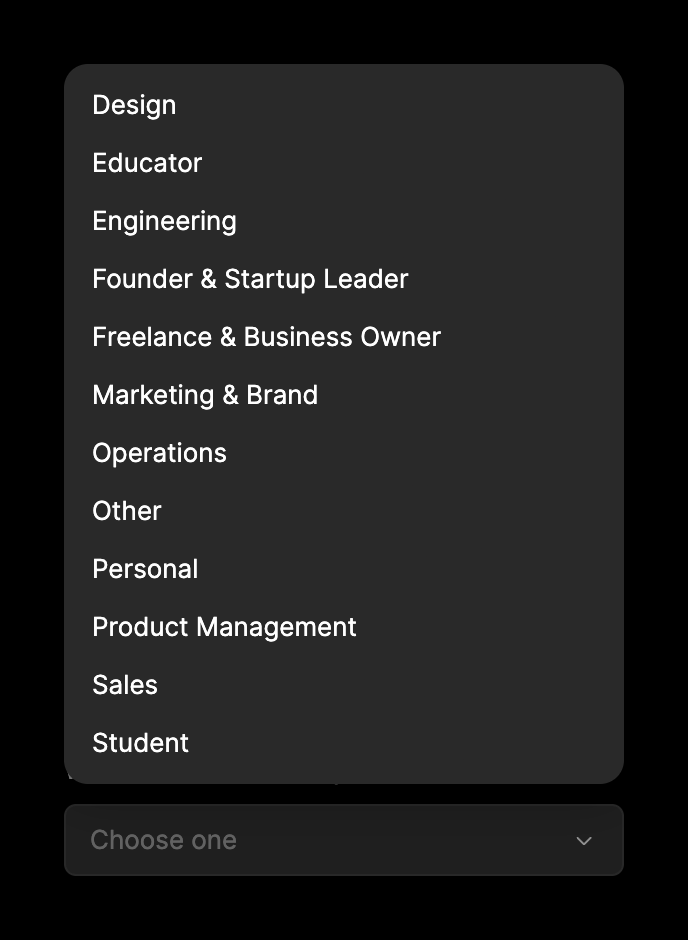Pick the Engineering option
Viewport: 688px width, 940px height.
164,221
